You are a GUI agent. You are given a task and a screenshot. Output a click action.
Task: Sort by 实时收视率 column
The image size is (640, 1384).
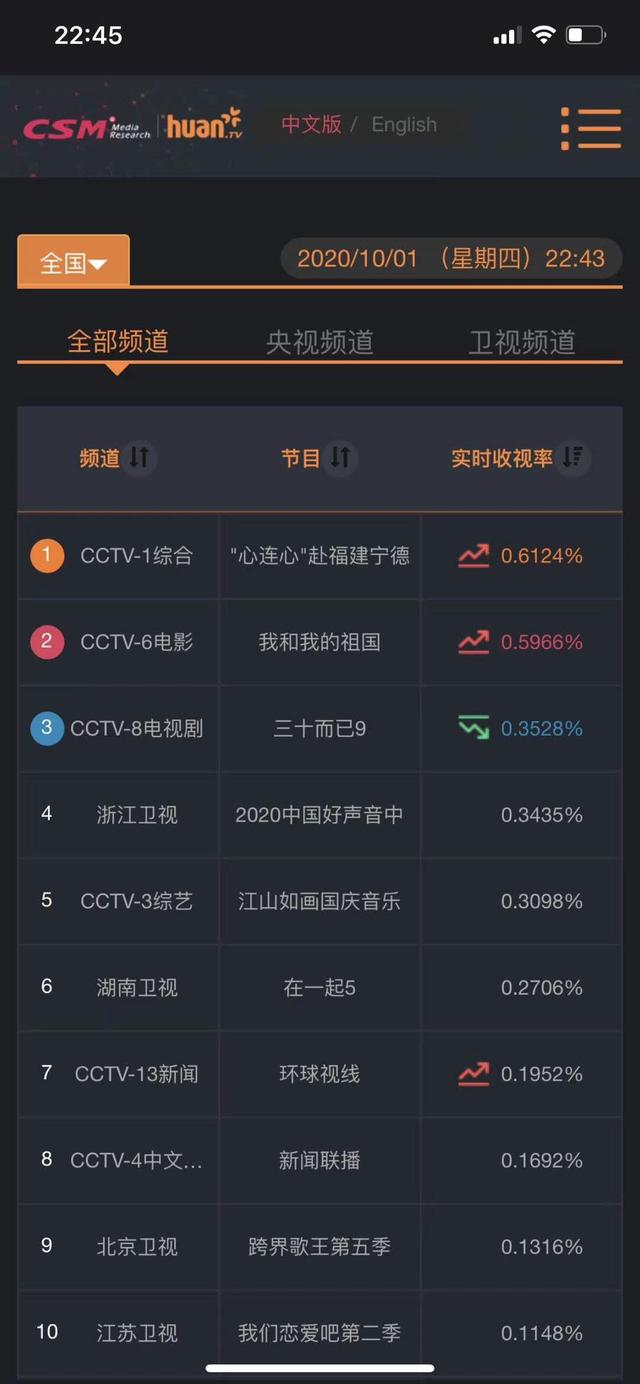tap(572, 458)
